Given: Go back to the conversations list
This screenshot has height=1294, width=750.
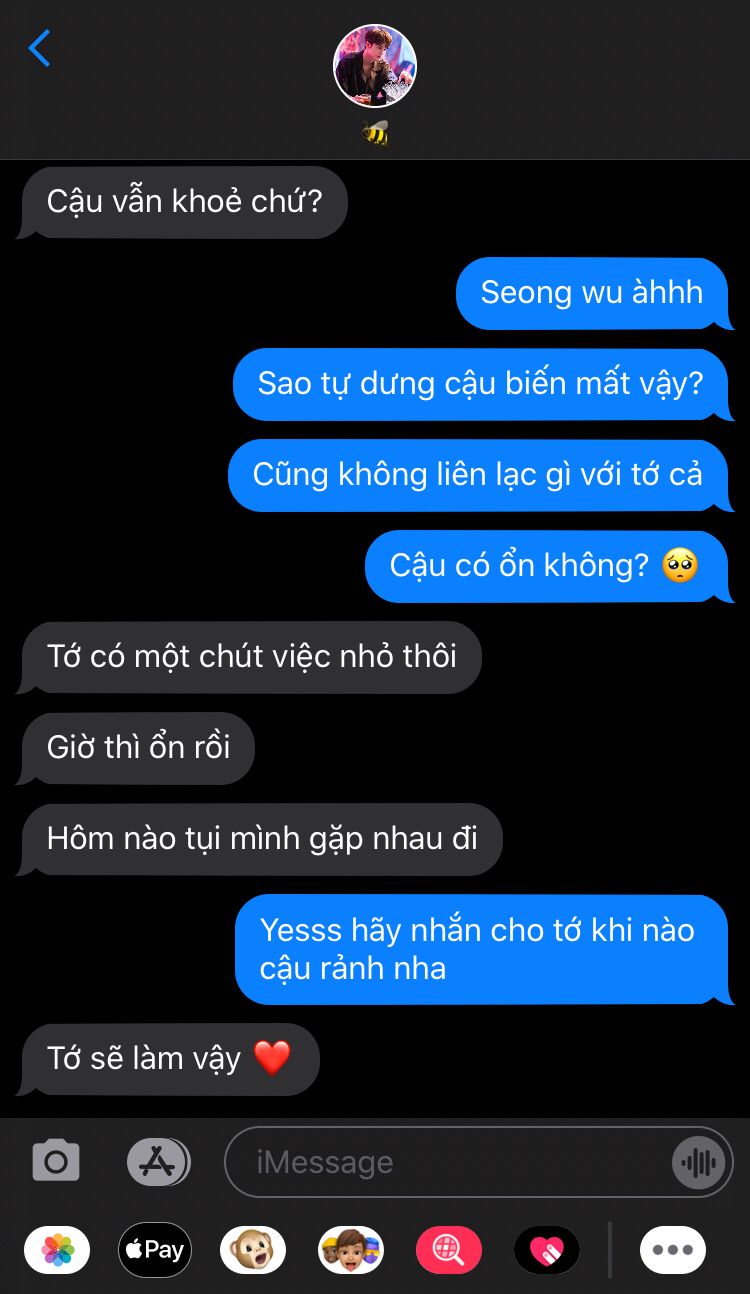Looking at the screenshot, I should [x=39, y=48].
